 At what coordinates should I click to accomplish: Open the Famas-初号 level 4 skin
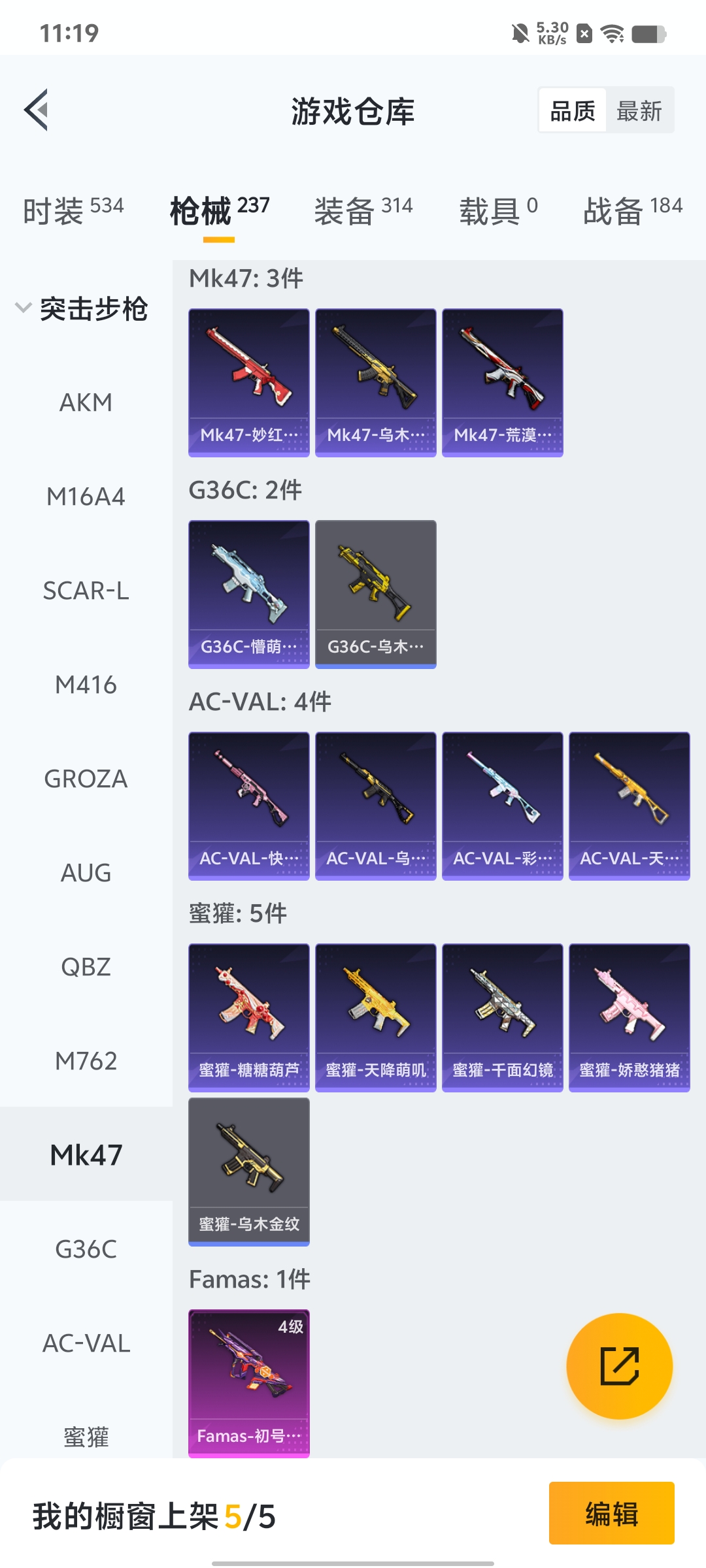tap(248, 1383)
